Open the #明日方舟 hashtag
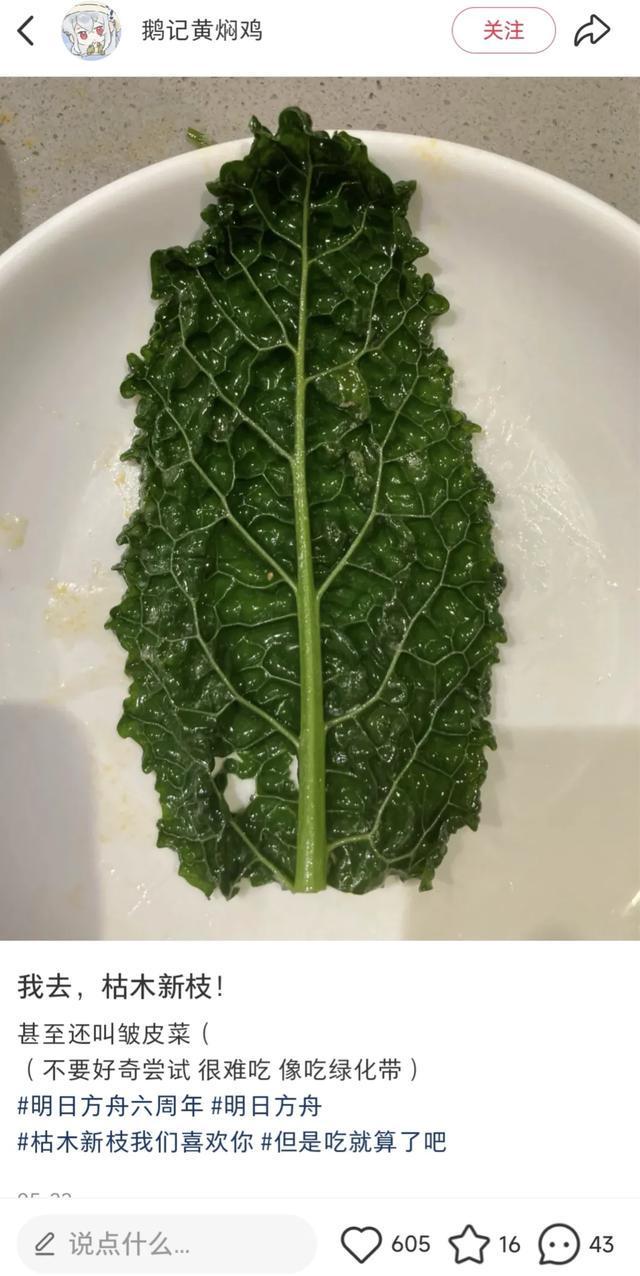Viewport: 640px width, 1276px height. (266, 1106)
